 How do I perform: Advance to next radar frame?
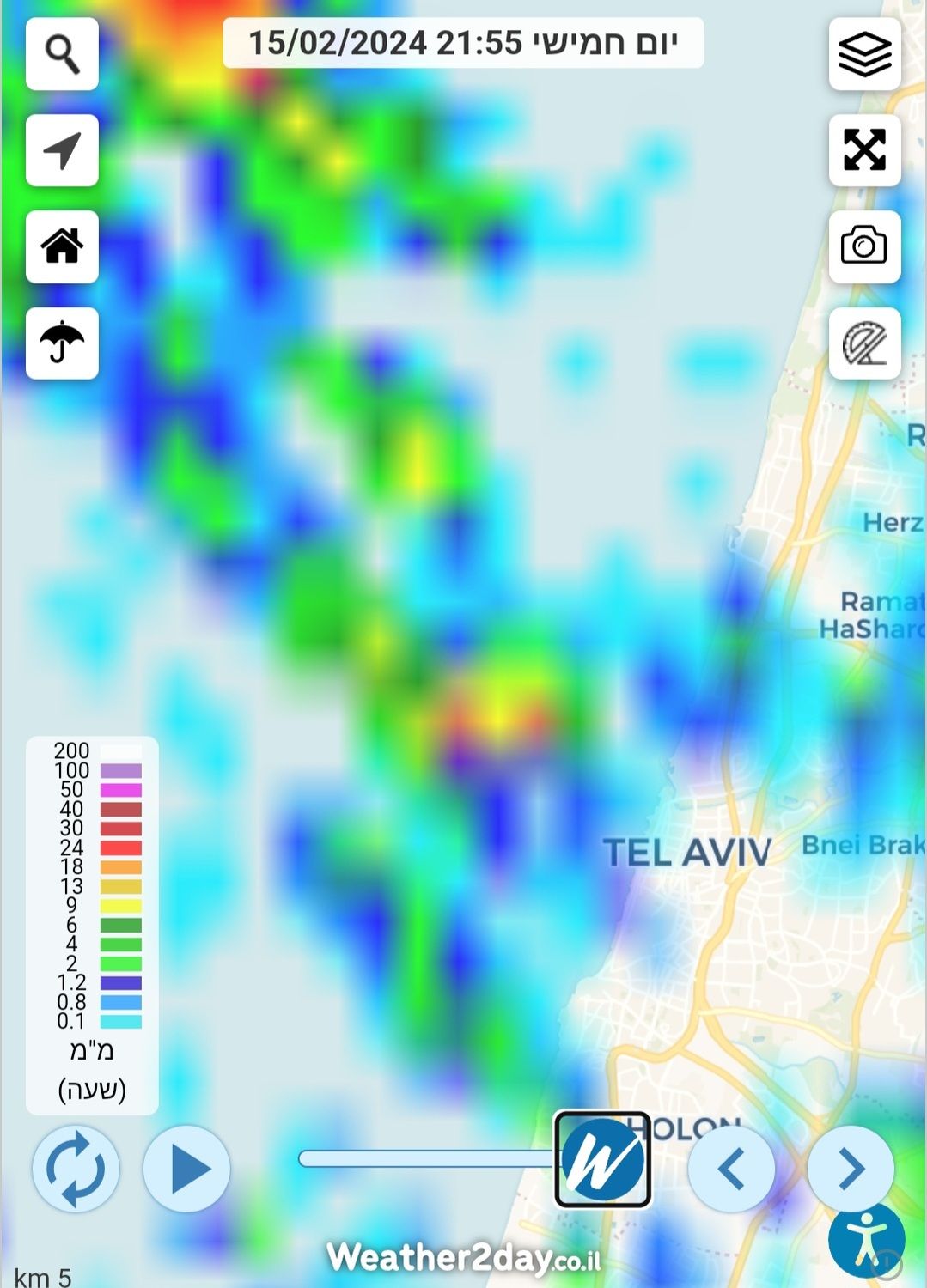pyautogui.click(x=851, y=1169)
